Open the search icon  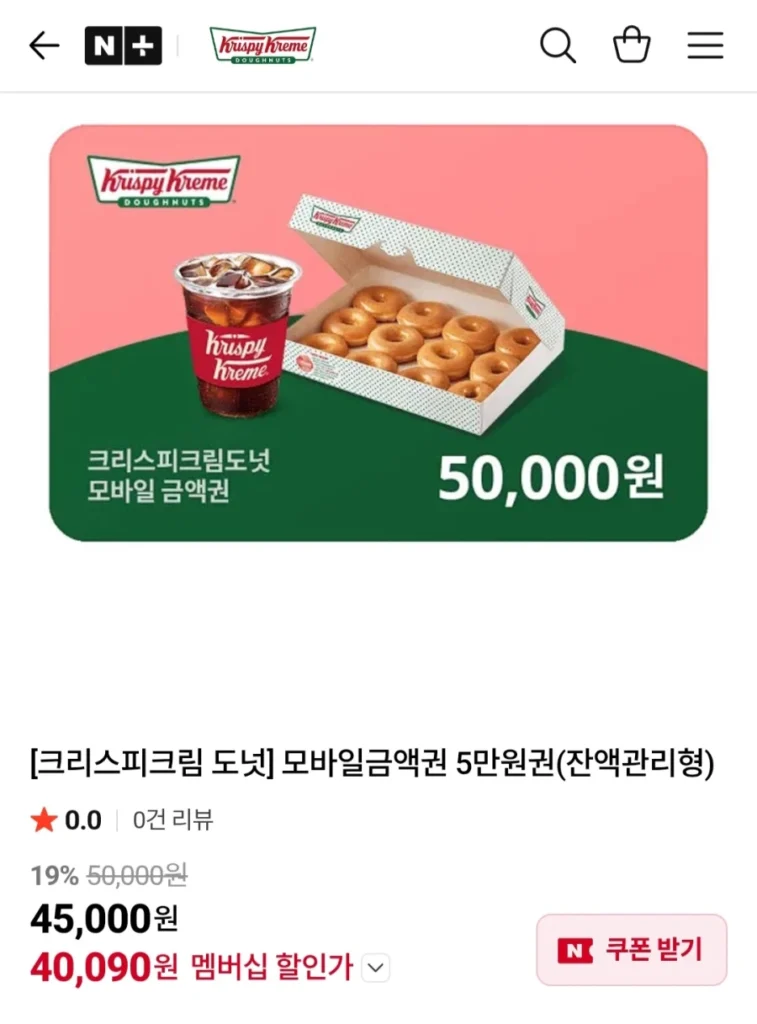pyautogui.click(x=557, y=45)
